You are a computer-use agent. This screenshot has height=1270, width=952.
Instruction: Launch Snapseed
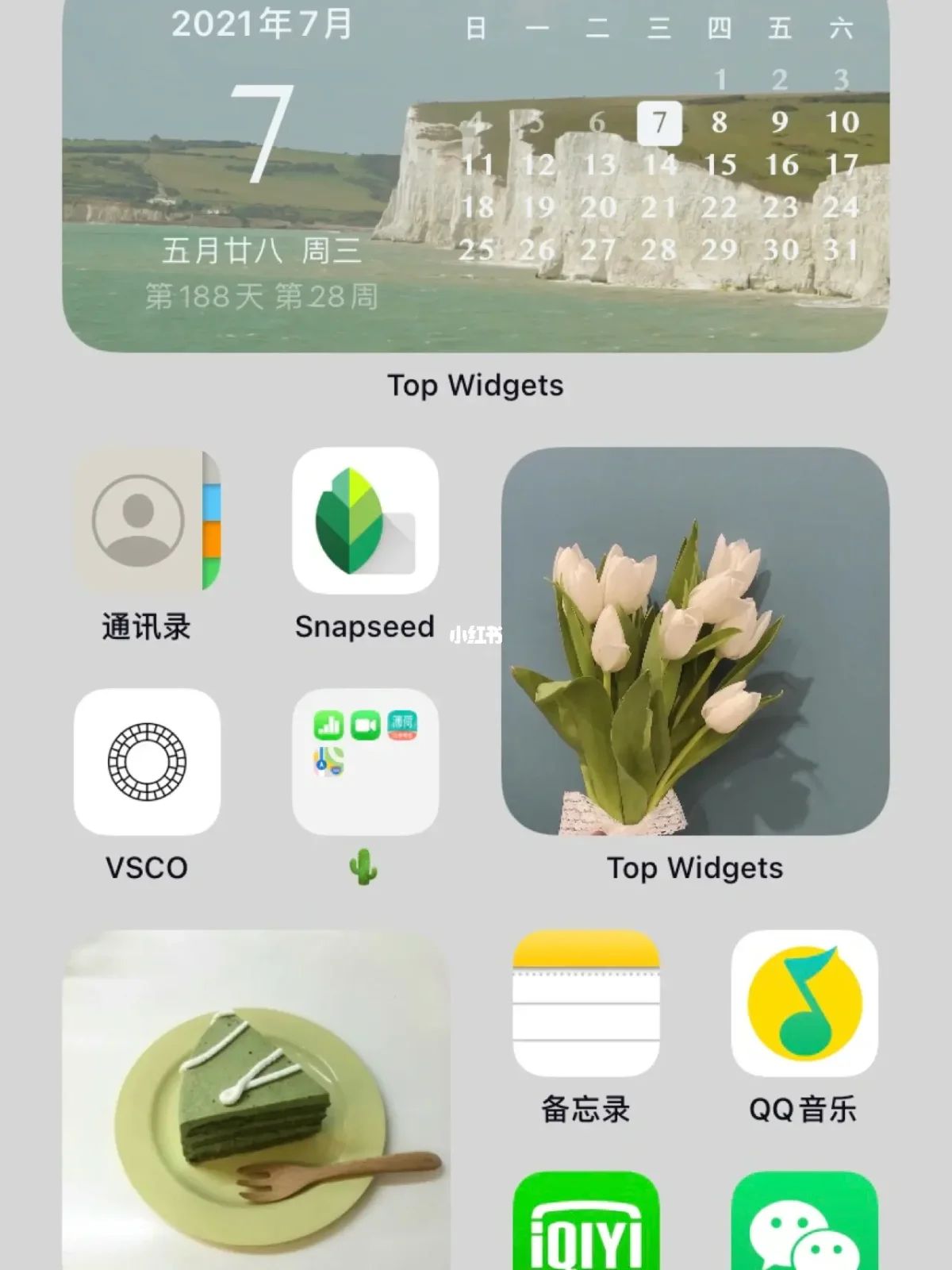click(365, 520)
